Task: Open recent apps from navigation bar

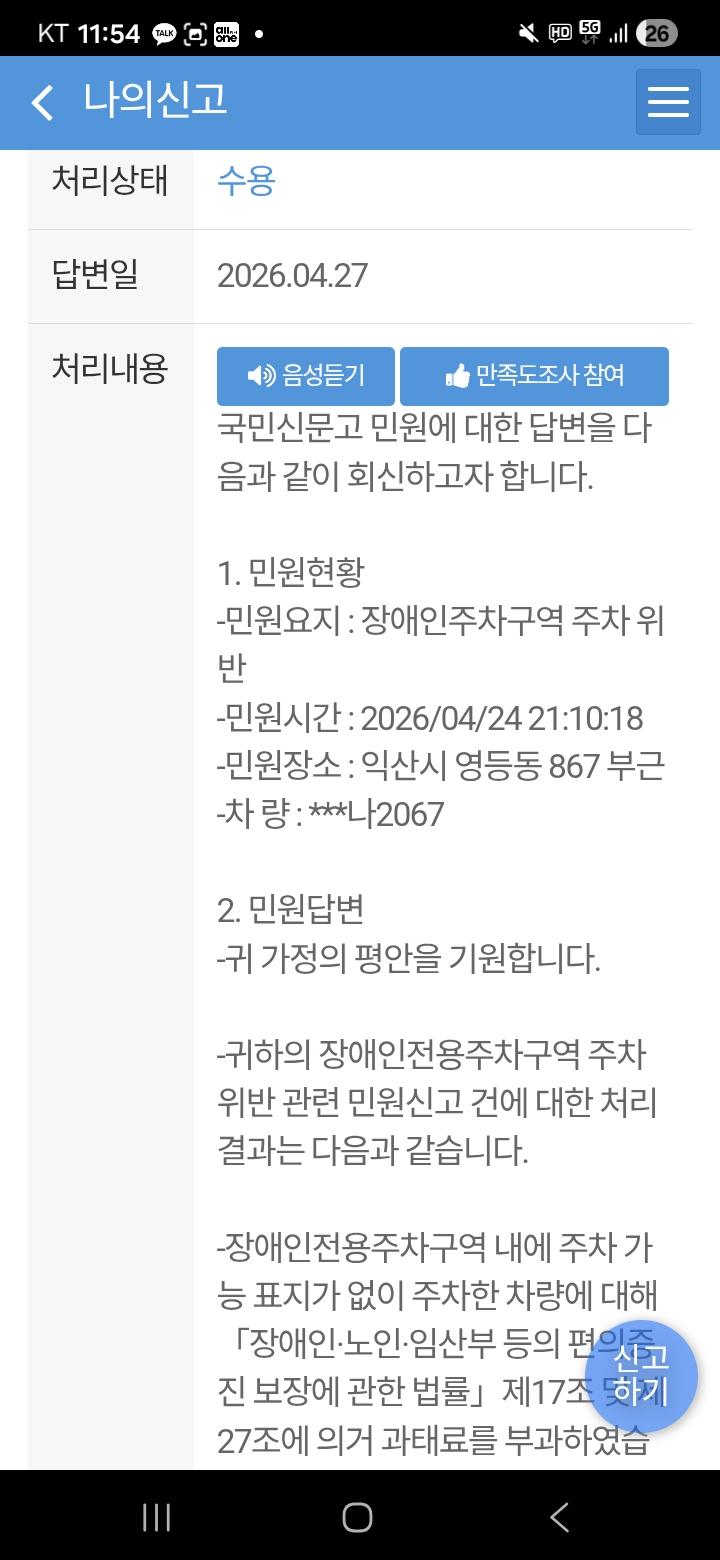Action: coord(156,1517)
